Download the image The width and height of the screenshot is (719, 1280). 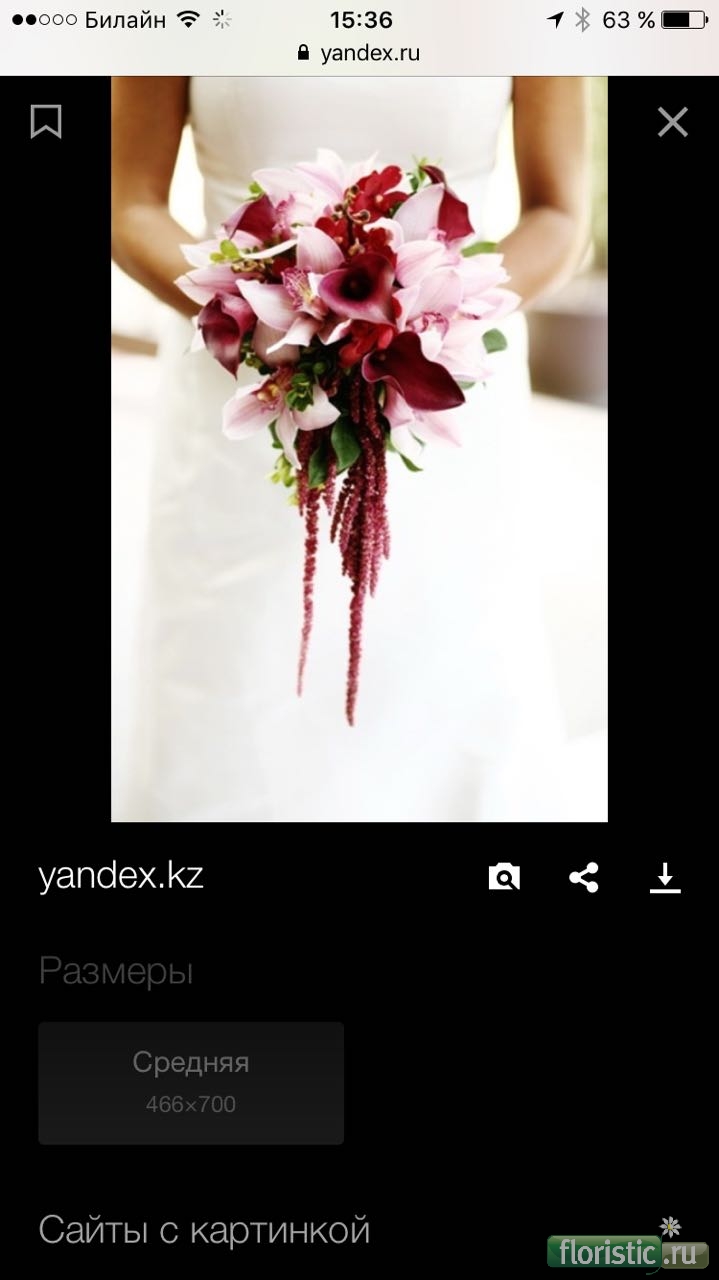click(665, 878)
